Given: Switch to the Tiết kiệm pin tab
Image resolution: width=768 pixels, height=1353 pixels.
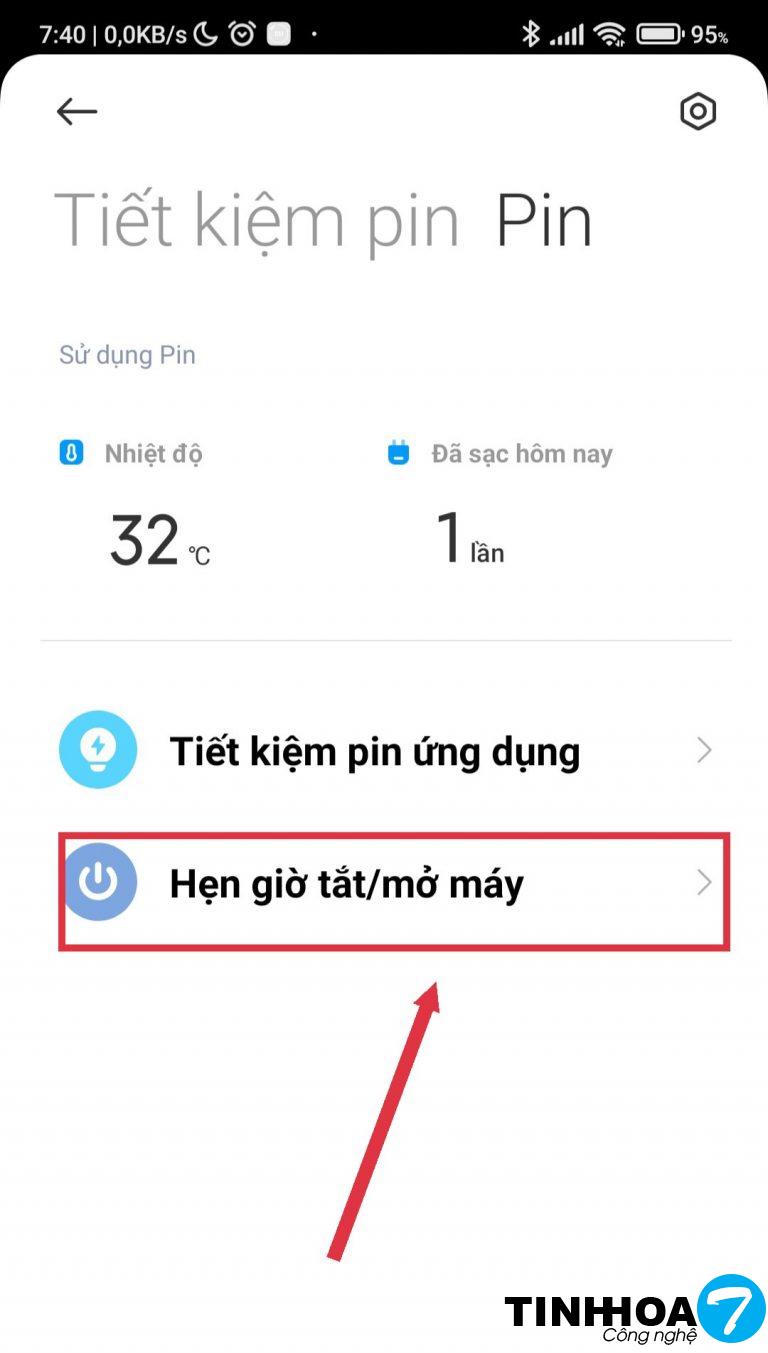Looking at the screenshot, I should point(256,221).
